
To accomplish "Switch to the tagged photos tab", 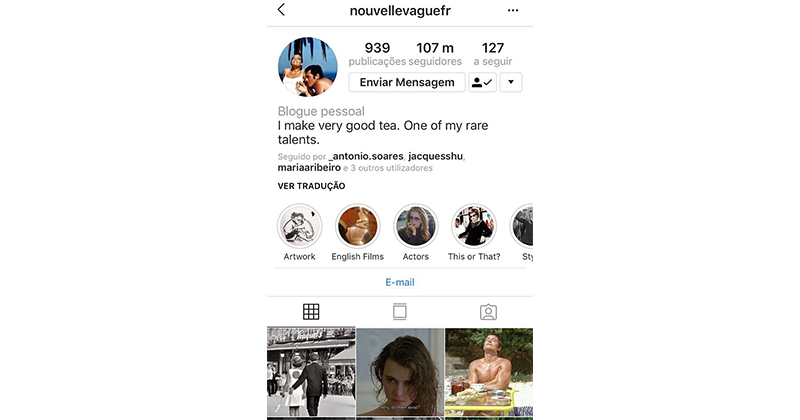I will [488, 312].
